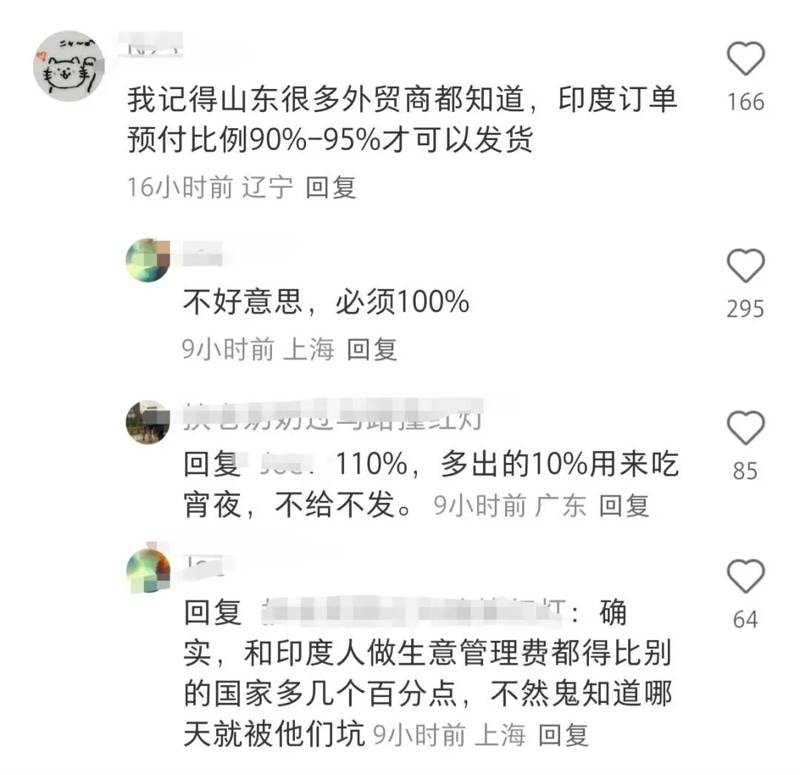This screenshot has height=775, width=800.
Task: Reply to the 管理费 comment from 上海
Action: [564, 736]
